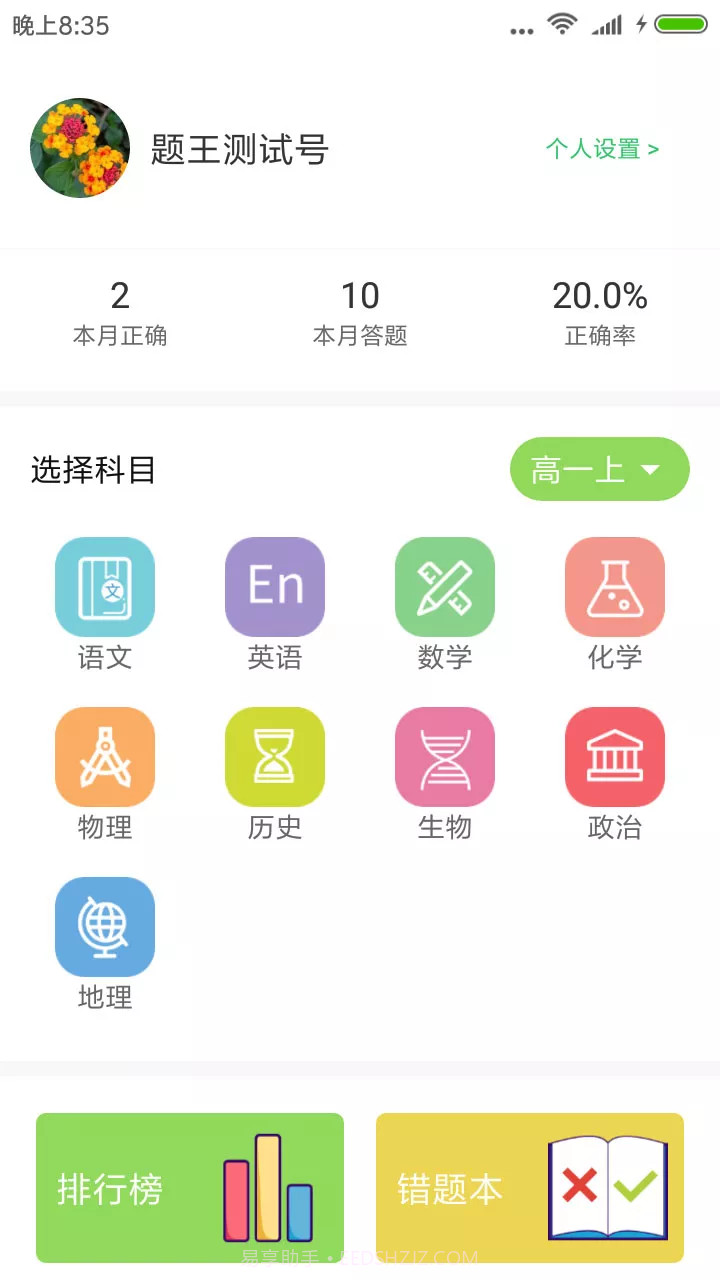The width and height of the screenshot is (720, 1280).
Task: Open the 语文 (Chinese) subject icon
Action: [105, 587]
